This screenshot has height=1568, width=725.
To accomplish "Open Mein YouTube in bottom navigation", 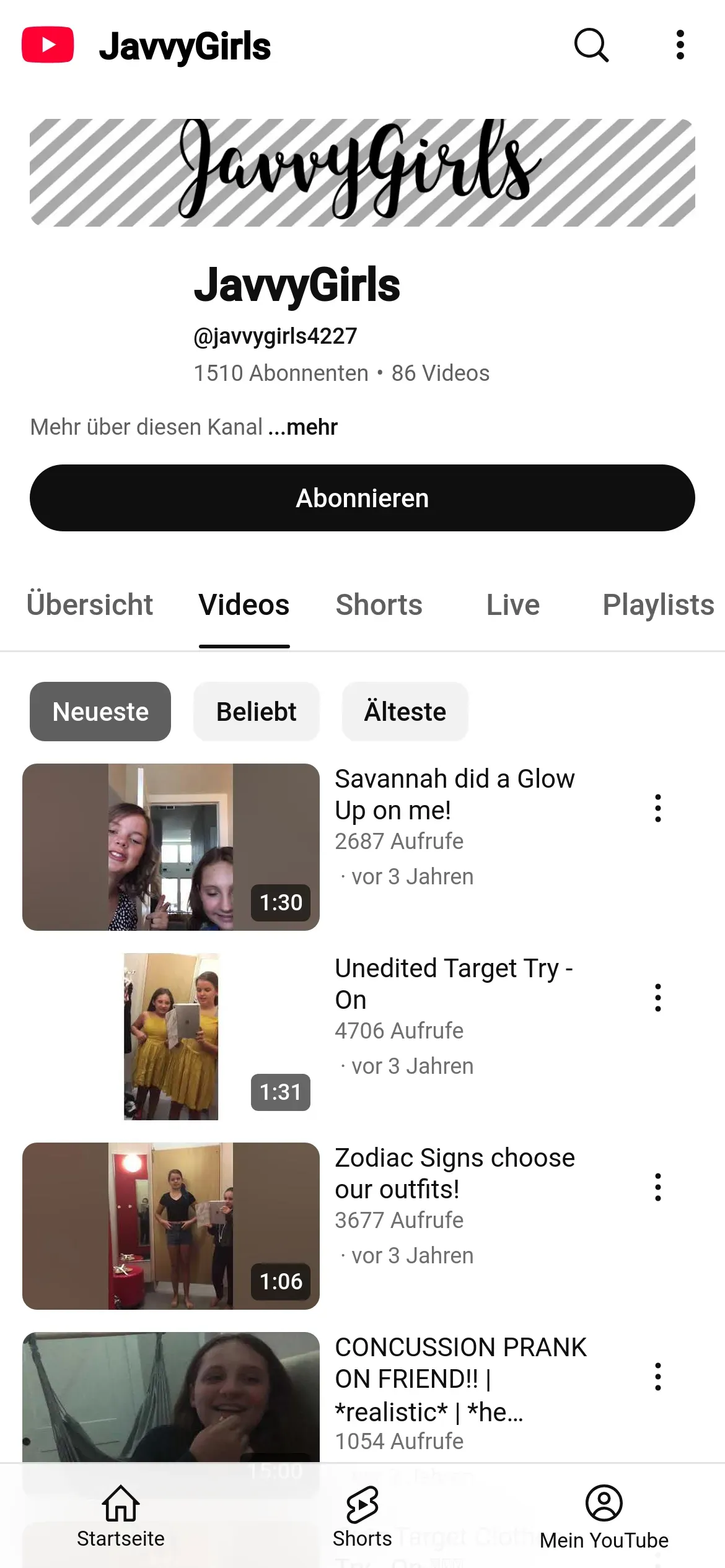I will (604, 1516).
